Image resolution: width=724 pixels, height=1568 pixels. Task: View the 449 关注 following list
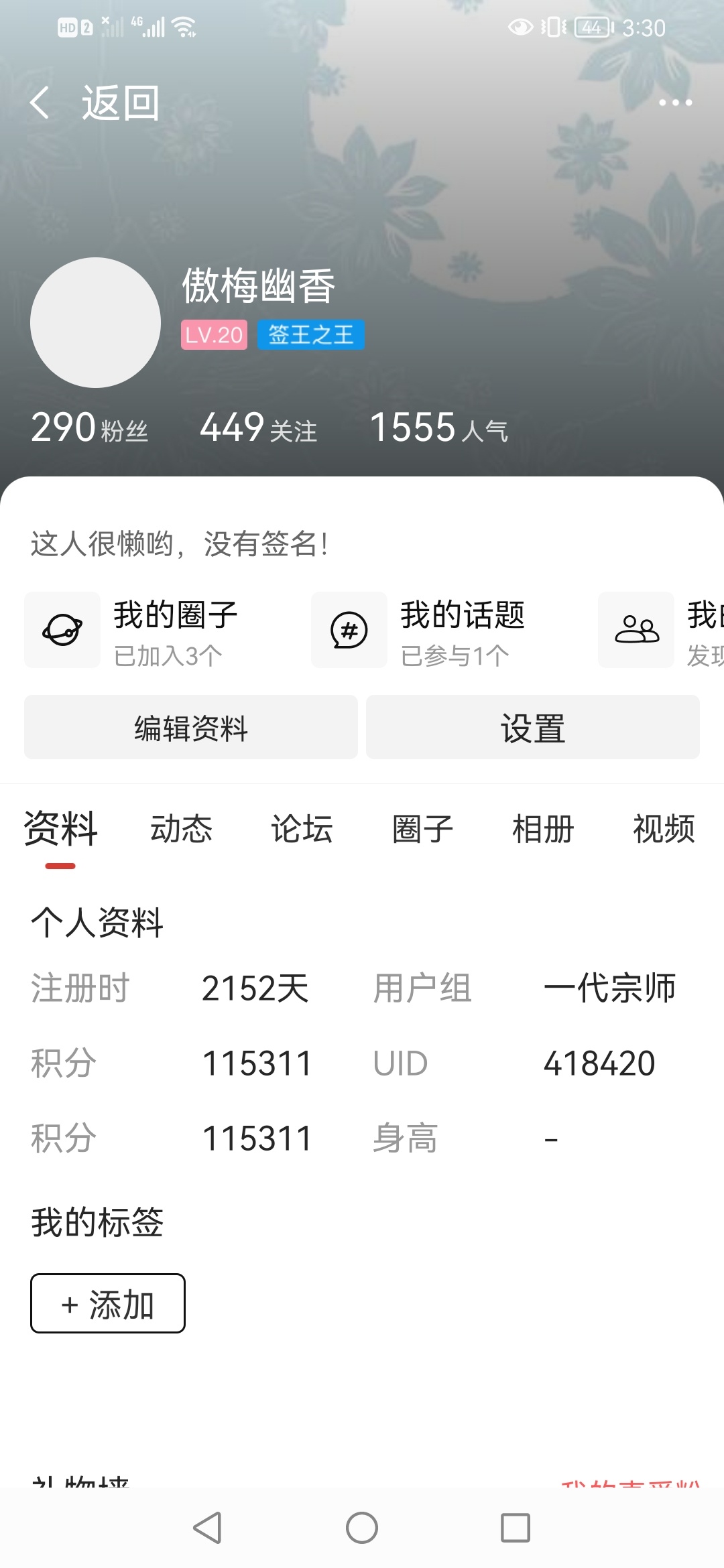click(258, 428)
